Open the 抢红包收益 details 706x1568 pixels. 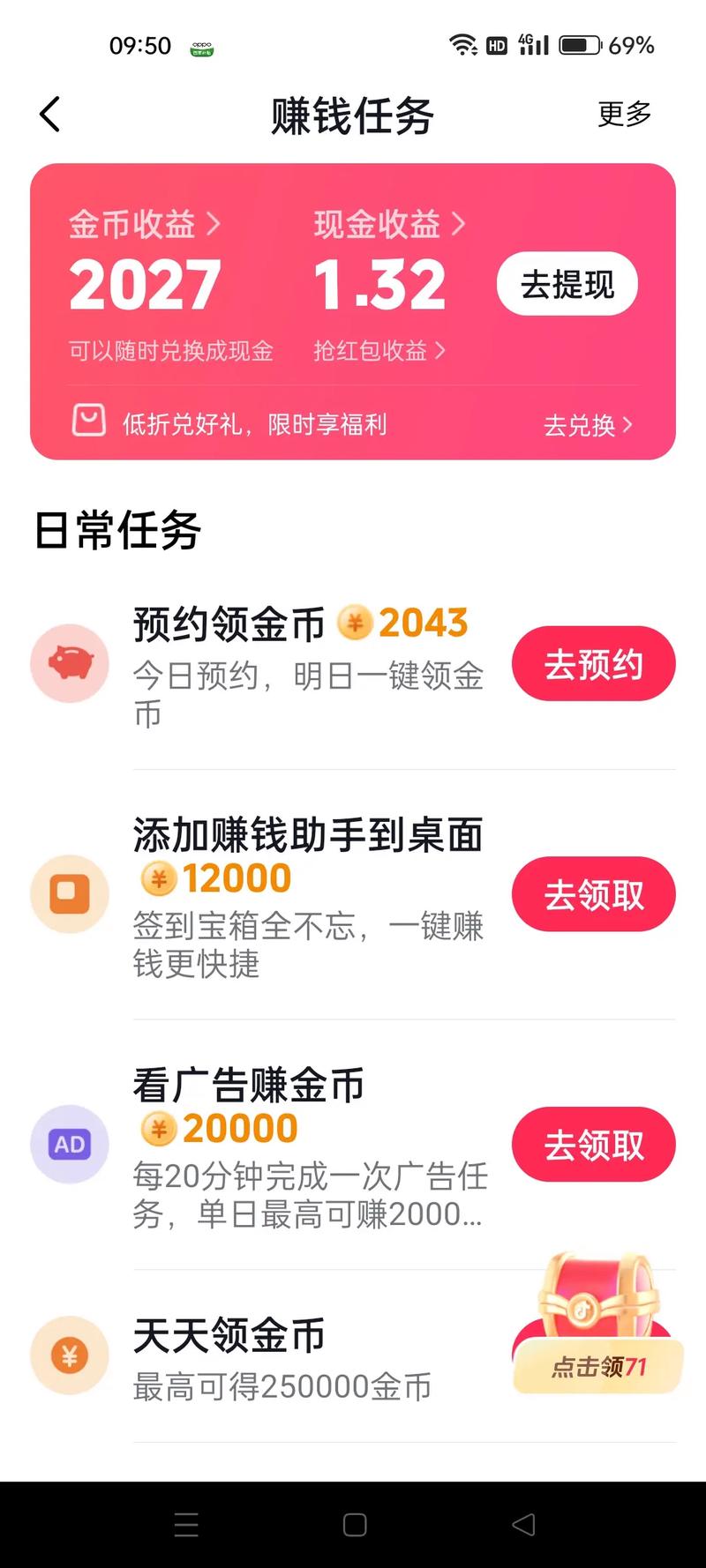click(x=379, y=350)
